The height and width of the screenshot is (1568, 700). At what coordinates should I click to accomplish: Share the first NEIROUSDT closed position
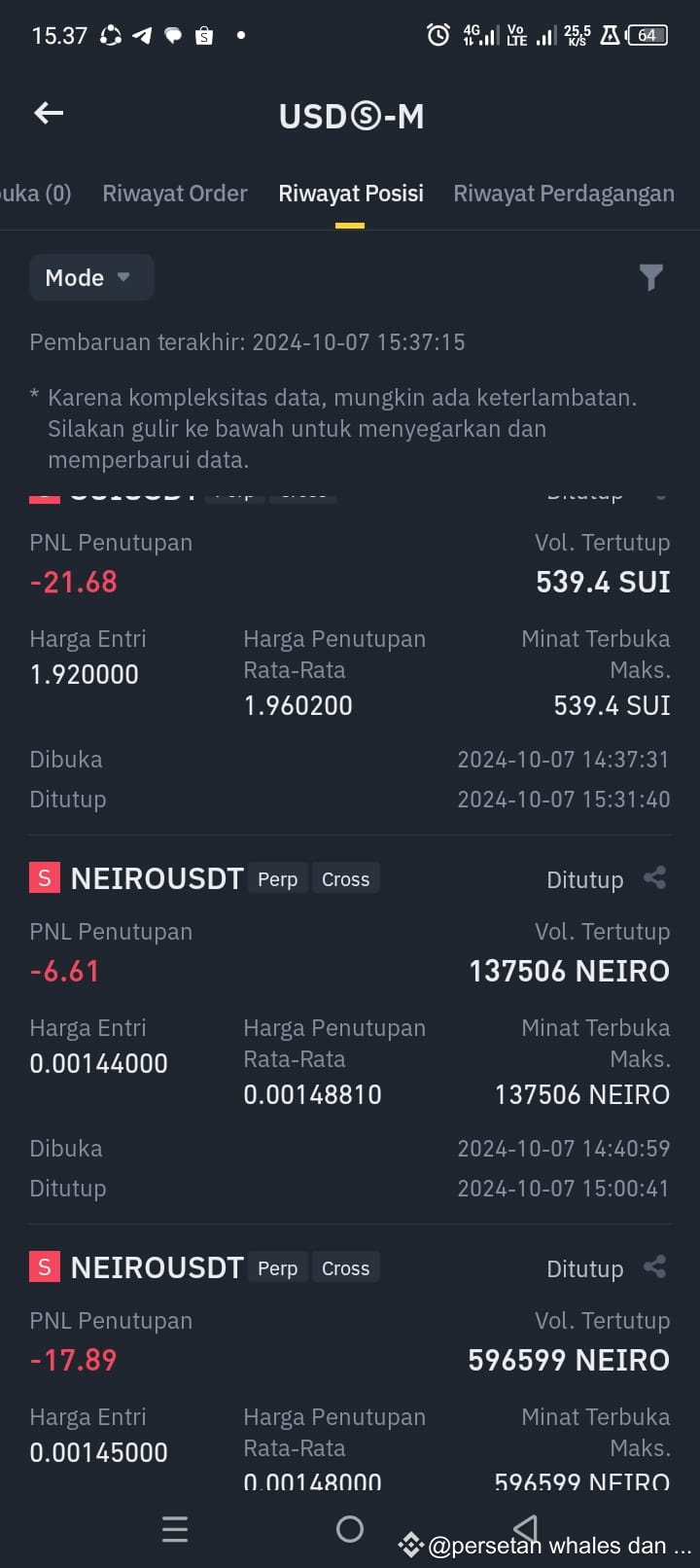[653, 876]
